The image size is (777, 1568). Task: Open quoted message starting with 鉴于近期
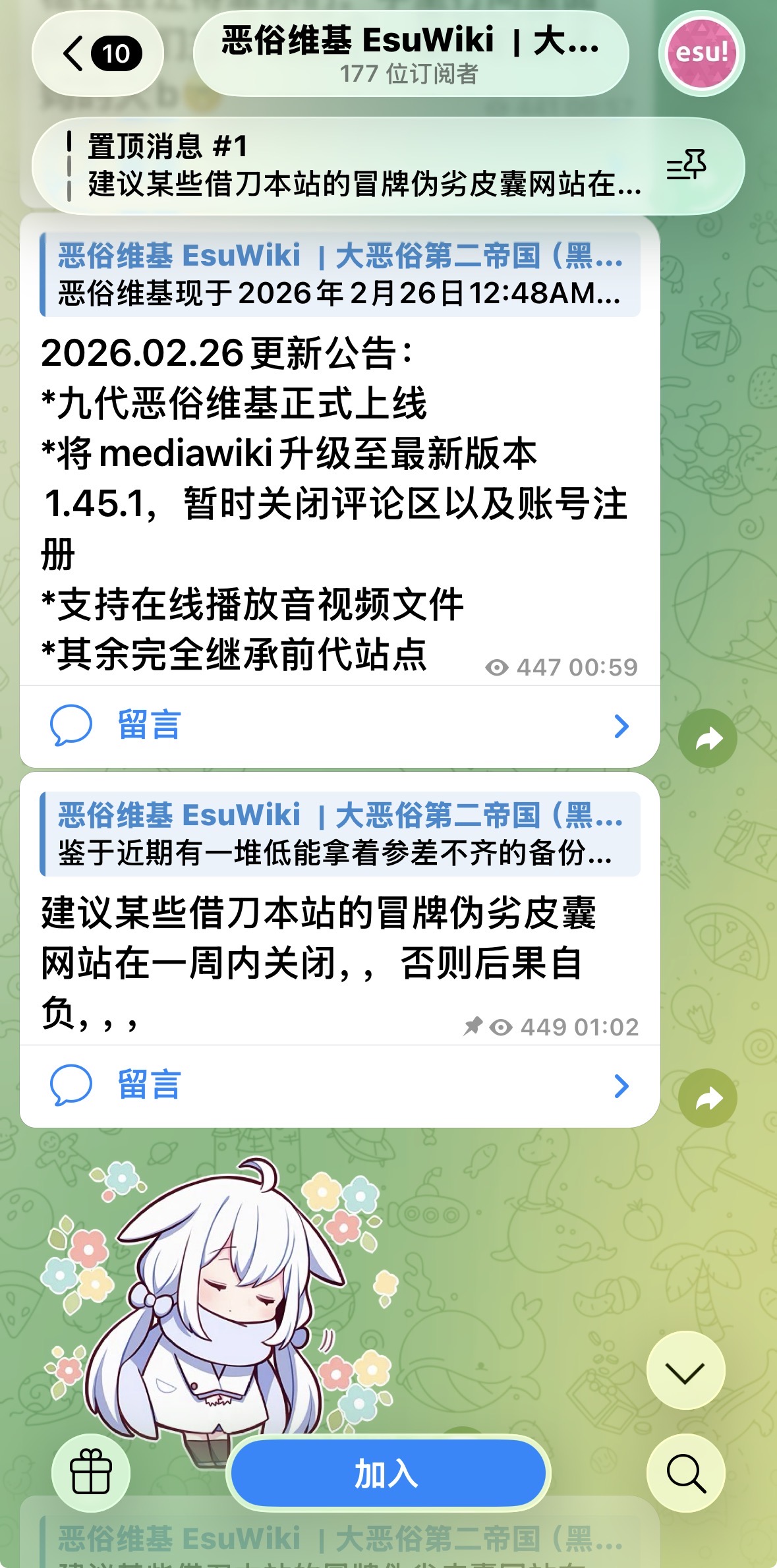[340, 834]
